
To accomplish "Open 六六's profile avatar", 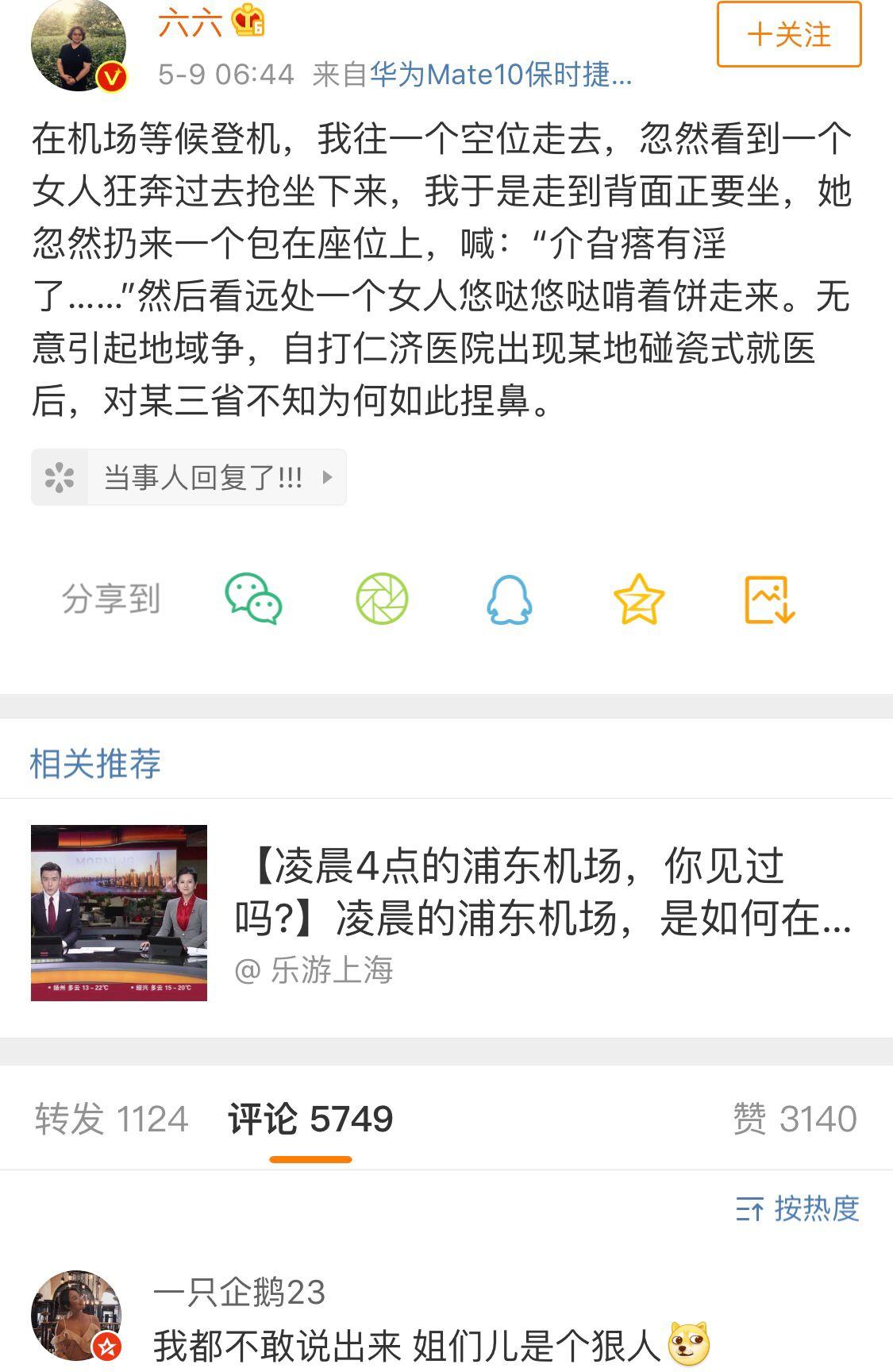I will (x=78, y=44).
